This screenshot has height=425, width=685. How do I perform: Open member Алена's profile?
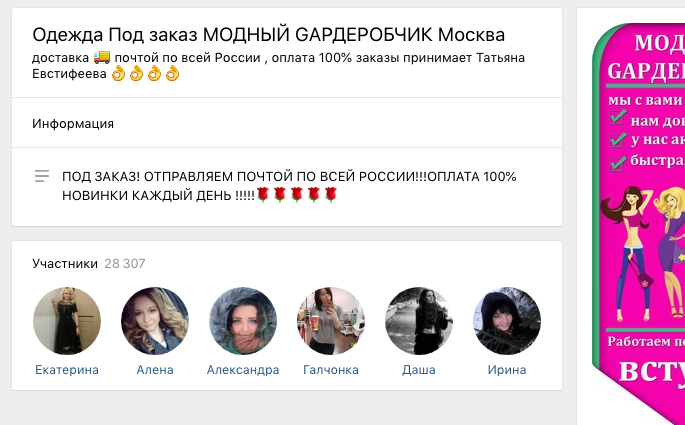point(155,321)
